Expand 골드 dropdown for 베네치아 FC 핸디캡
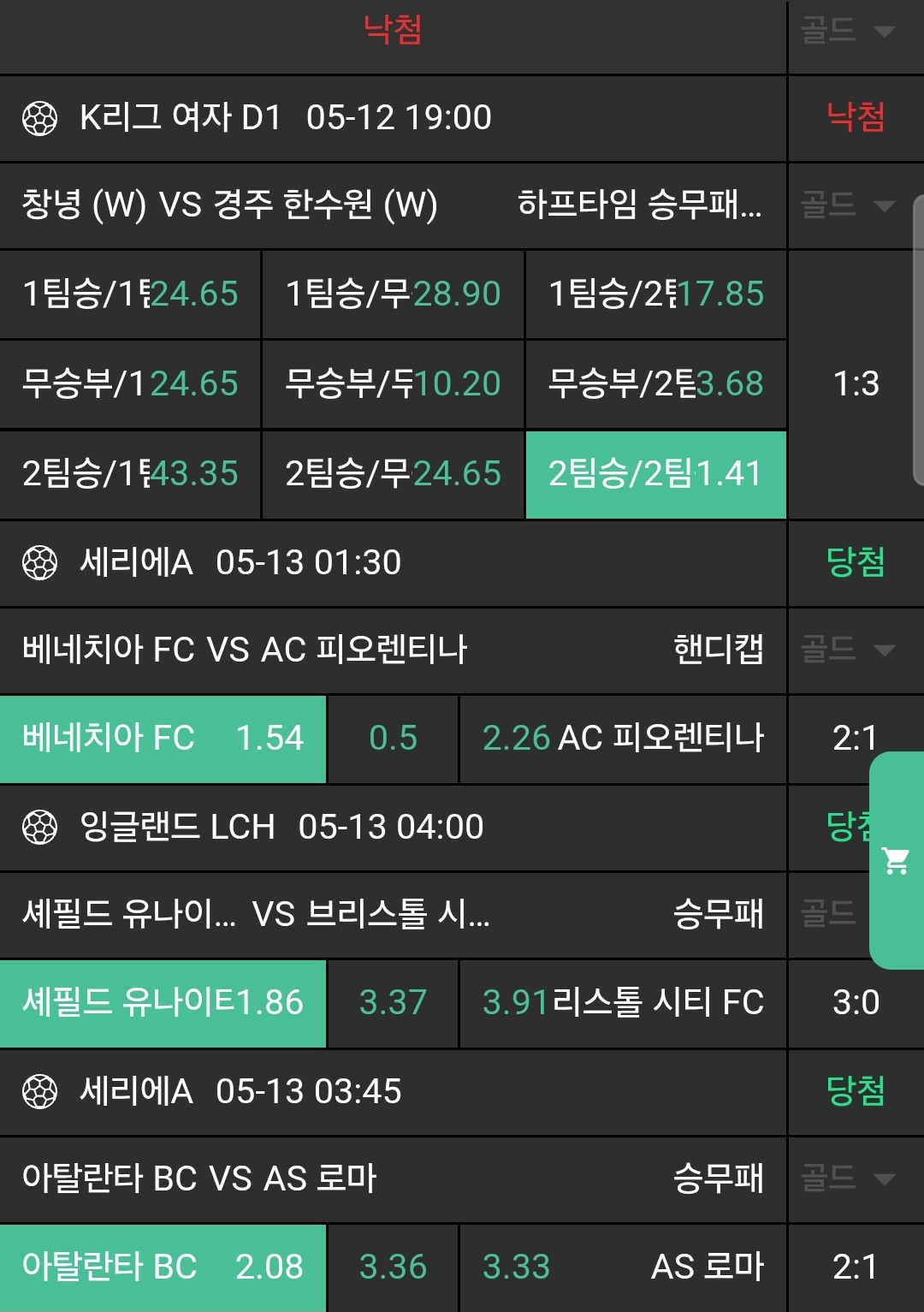The height and width of the screenshot is (1312, 924). coord(848,650)
